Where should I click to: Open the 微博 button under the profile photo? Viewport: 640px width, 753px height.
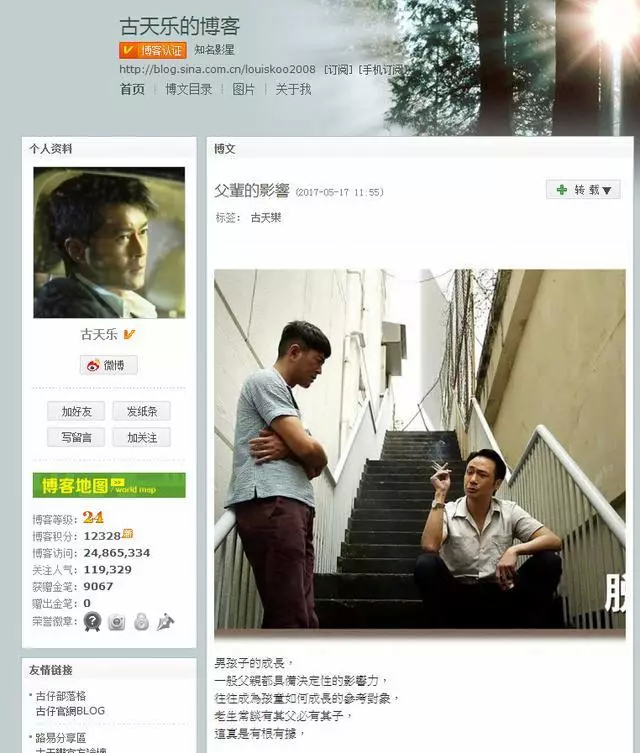[x=109, y=365]
